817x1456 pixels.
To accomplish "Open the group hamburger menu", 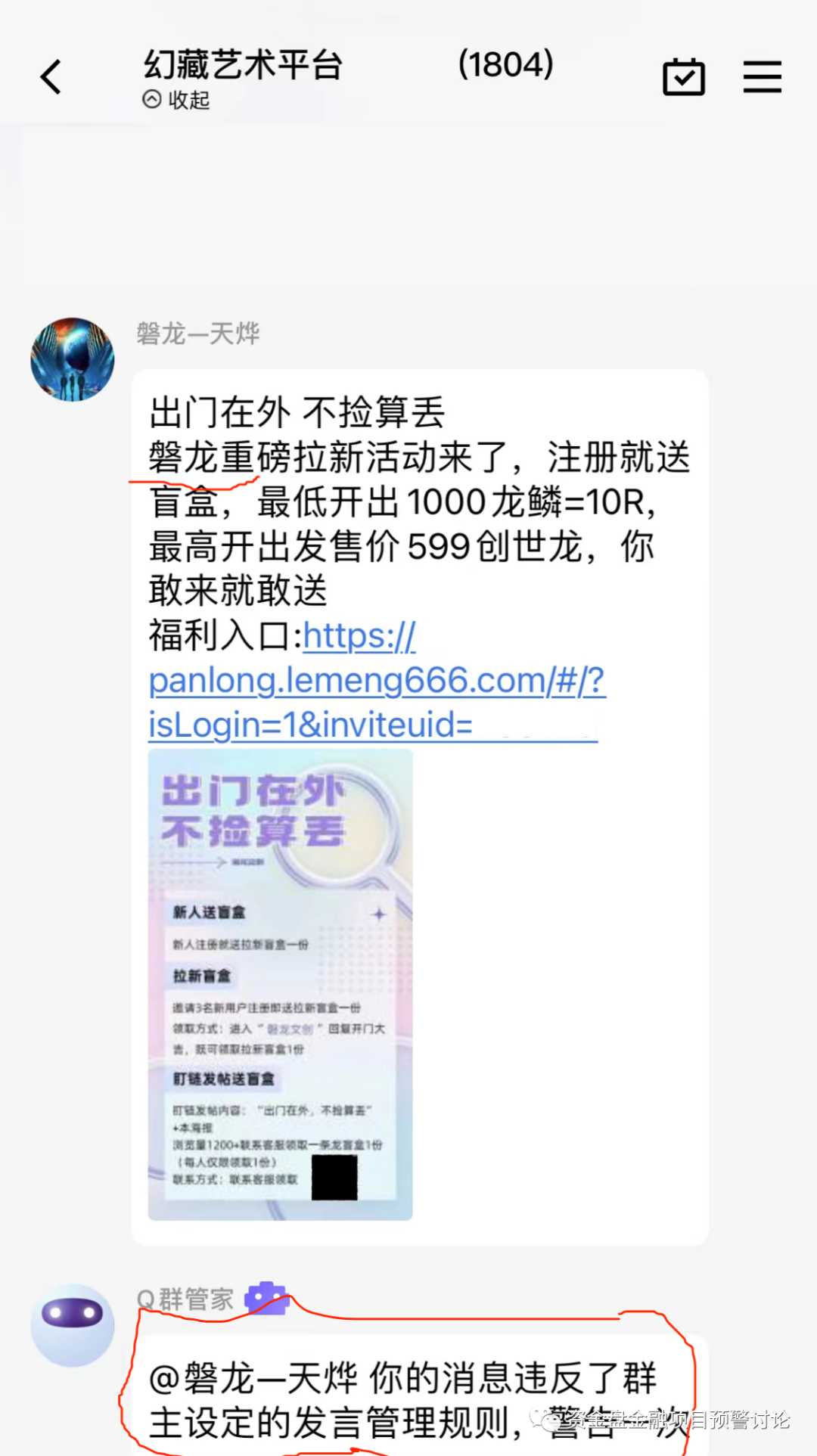I will coord(762,77).
